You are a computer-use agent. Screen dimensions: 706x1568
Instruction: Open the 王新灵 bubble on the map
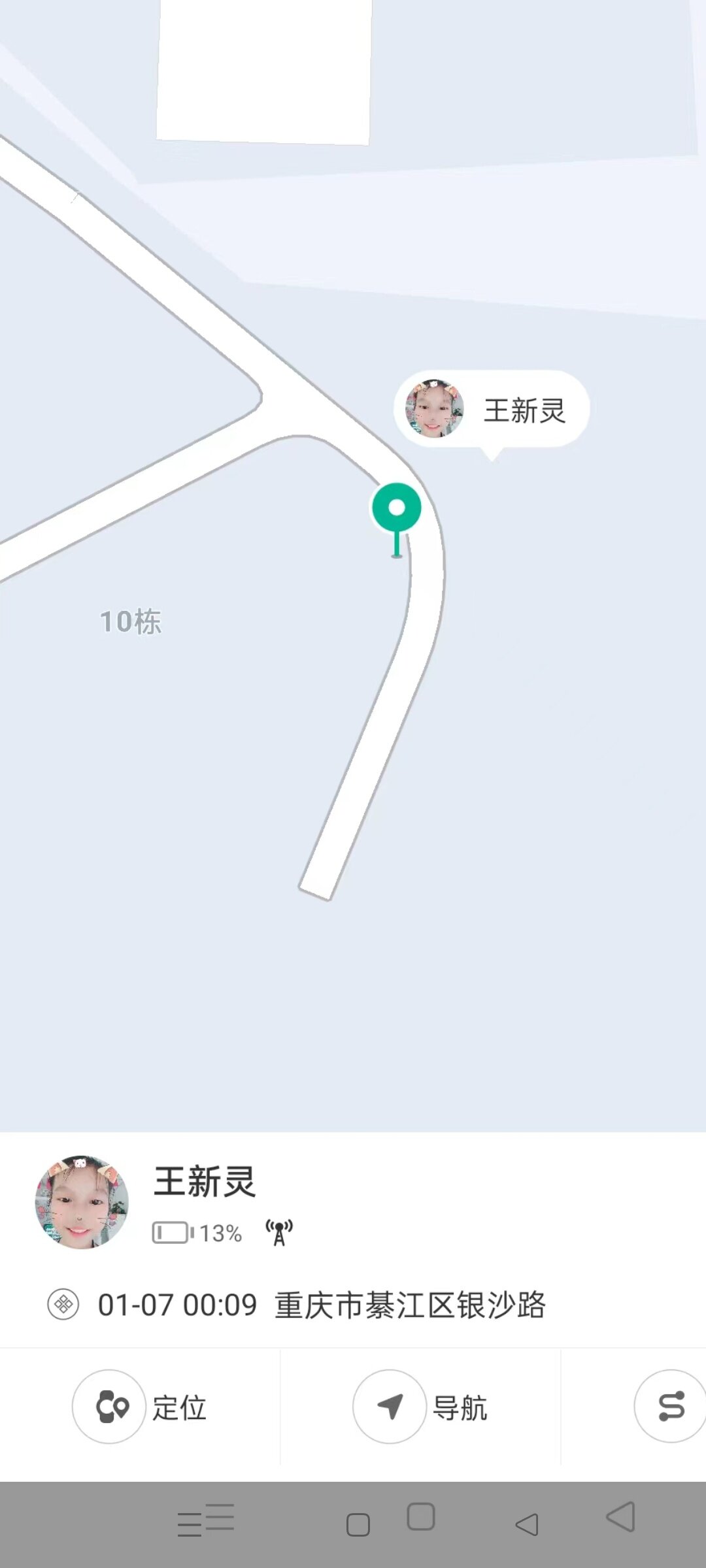492,410
